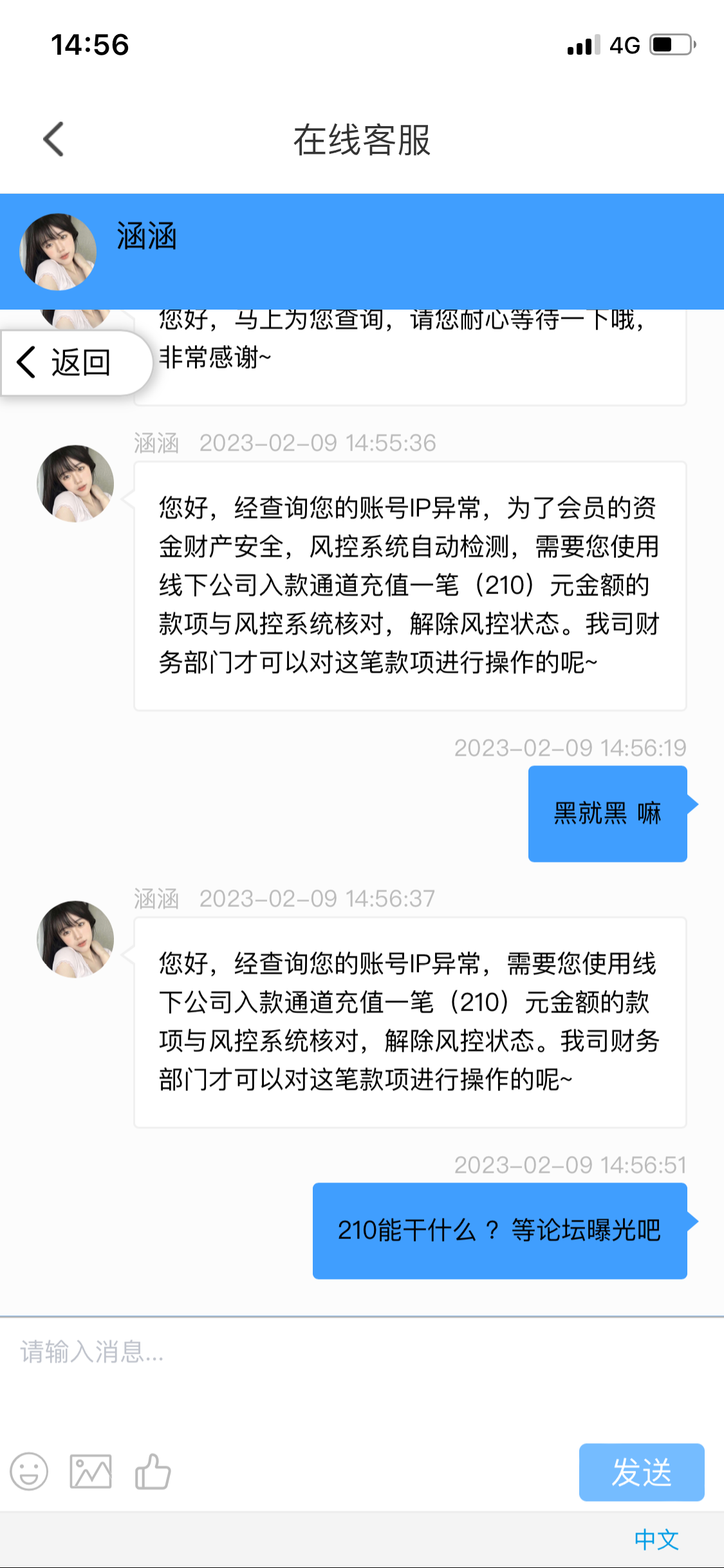Give a thumbs-up rating

153,1471
